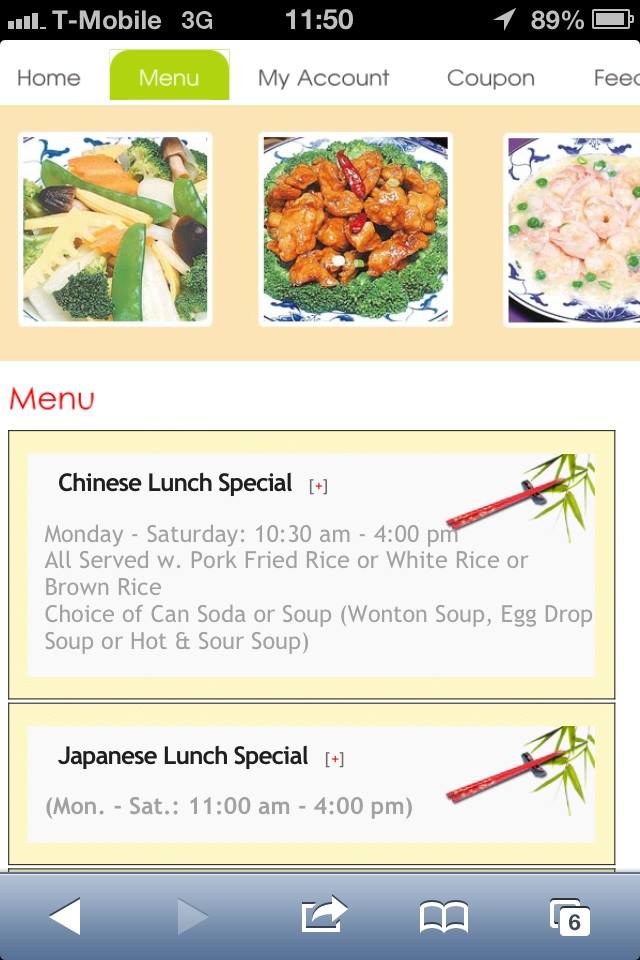Expand the Japanese Lunch Special section

tap(334, 760)
